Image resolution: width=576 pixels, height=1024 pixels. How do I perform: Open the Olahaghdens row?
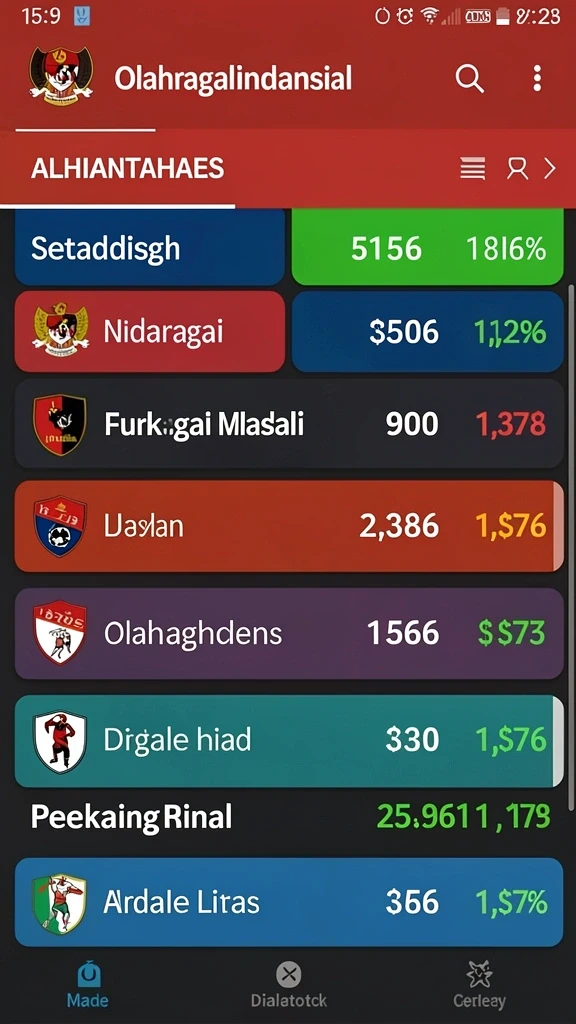click(289, 633)
